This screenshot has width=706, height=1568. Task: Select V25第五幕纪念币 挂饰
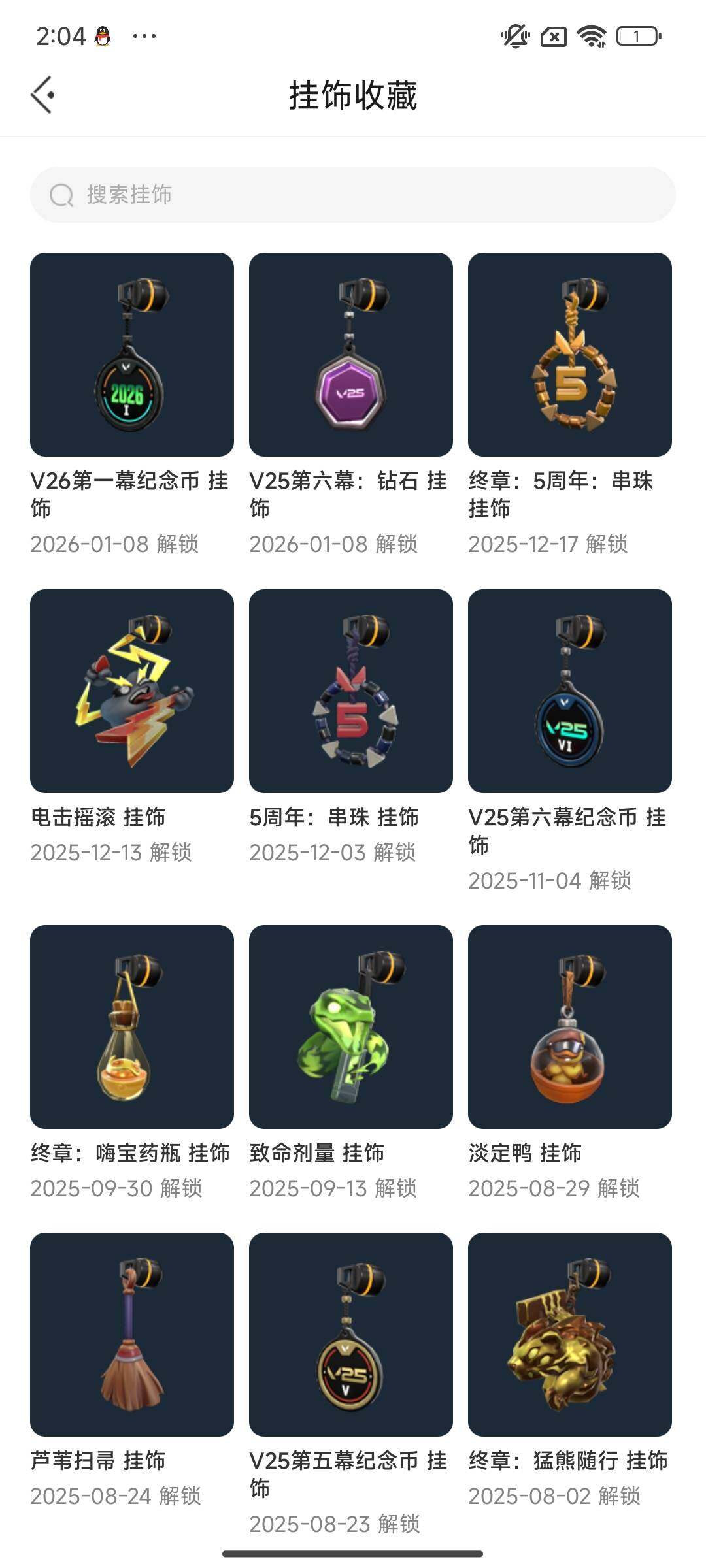tap(351, 1335)
